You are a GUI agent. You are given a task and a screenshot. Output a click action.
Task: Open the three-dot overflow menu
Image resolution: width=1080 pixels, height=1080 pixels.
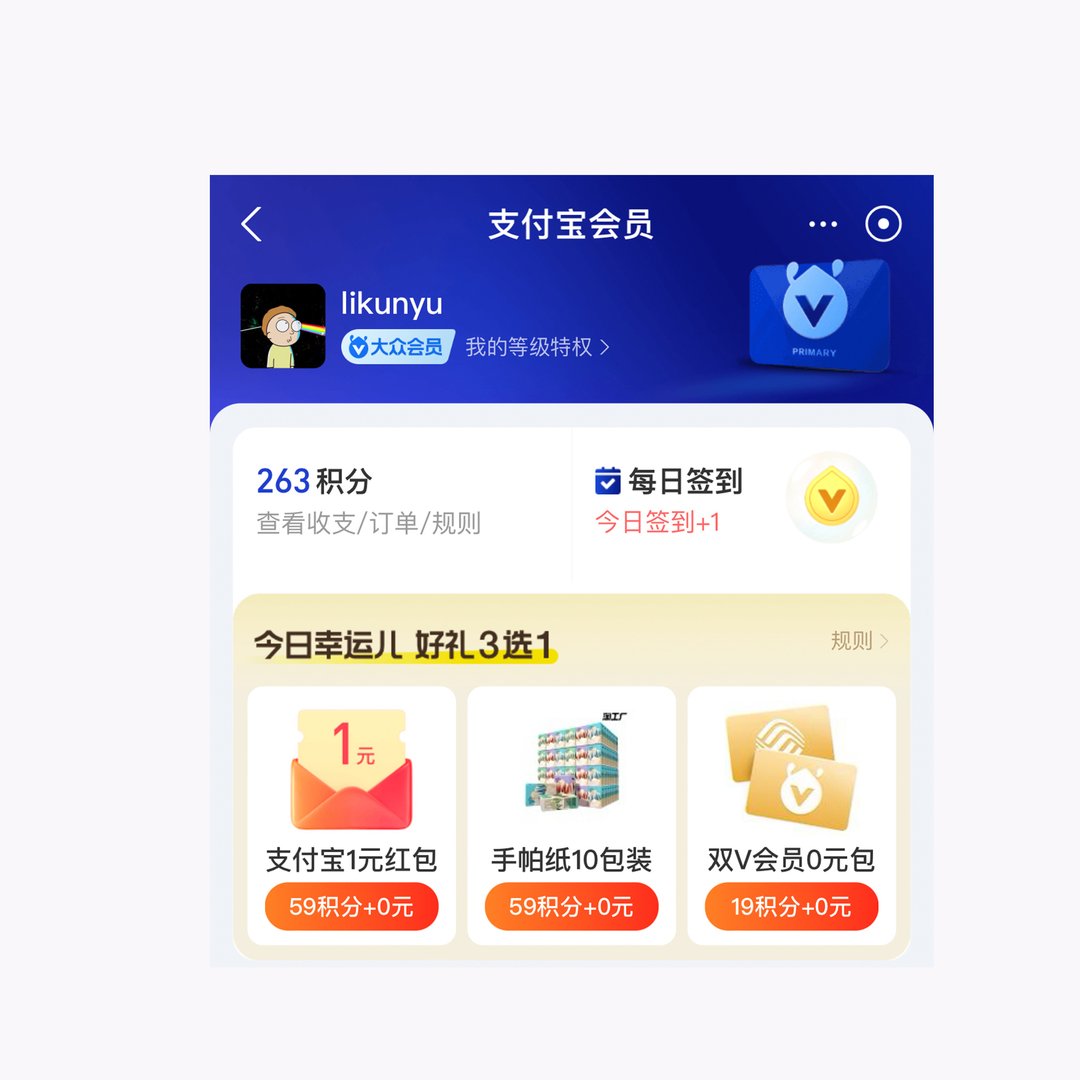[822, 224]
